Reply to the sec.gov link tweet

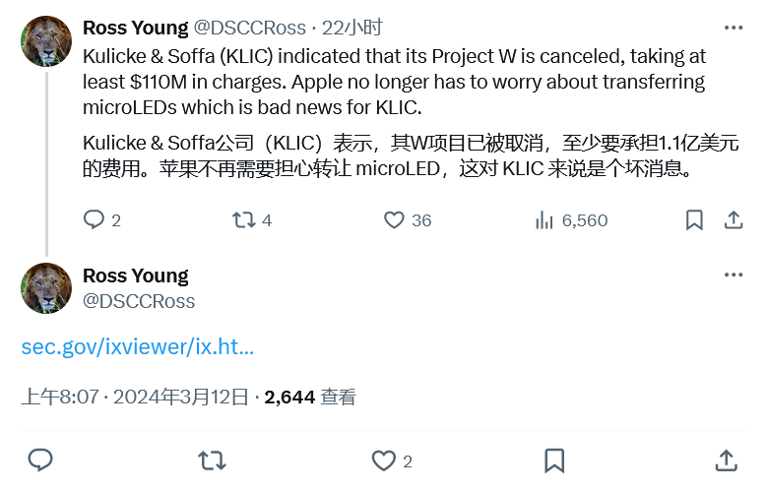coord(40,460)
